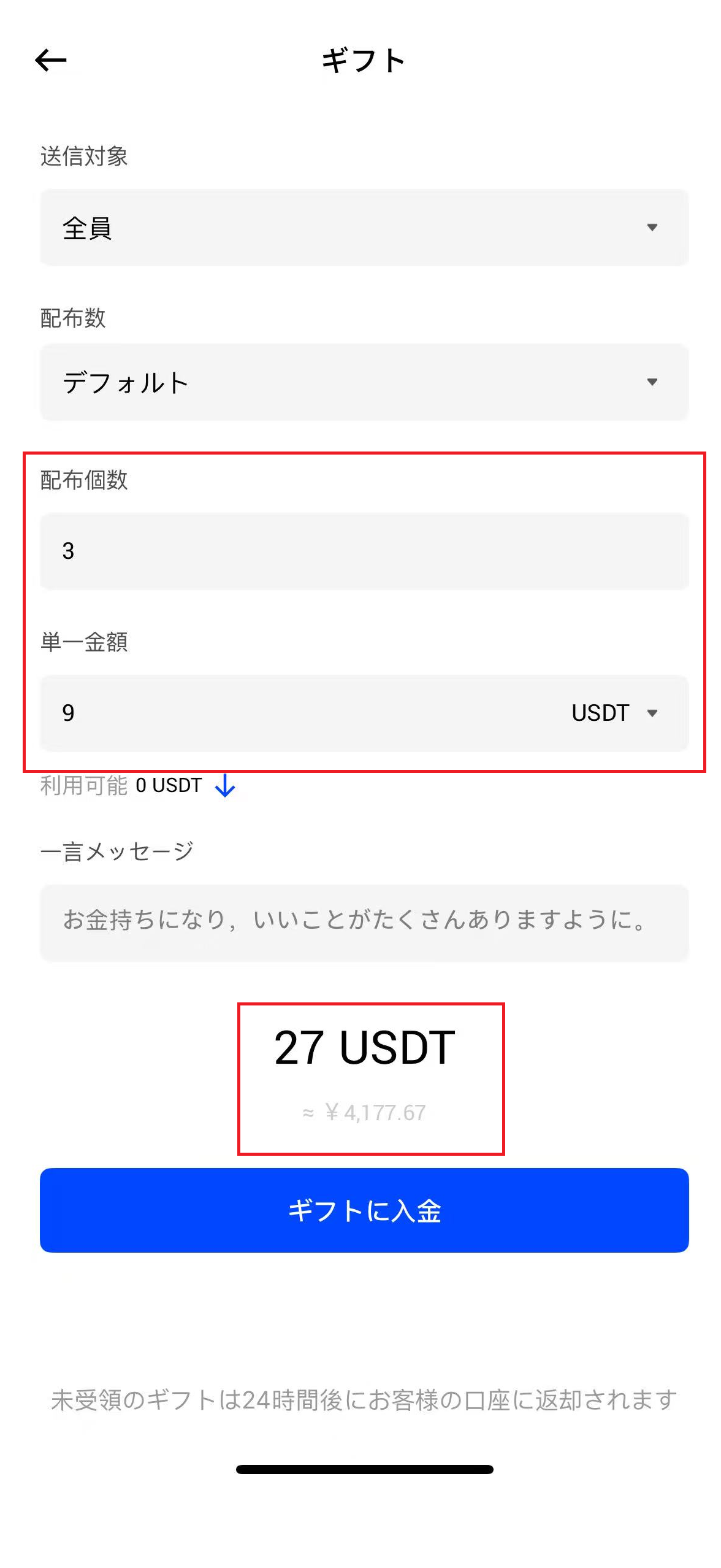Edit the 配布個数 quantity field
721x1568 pixels.
pos(364,551)
